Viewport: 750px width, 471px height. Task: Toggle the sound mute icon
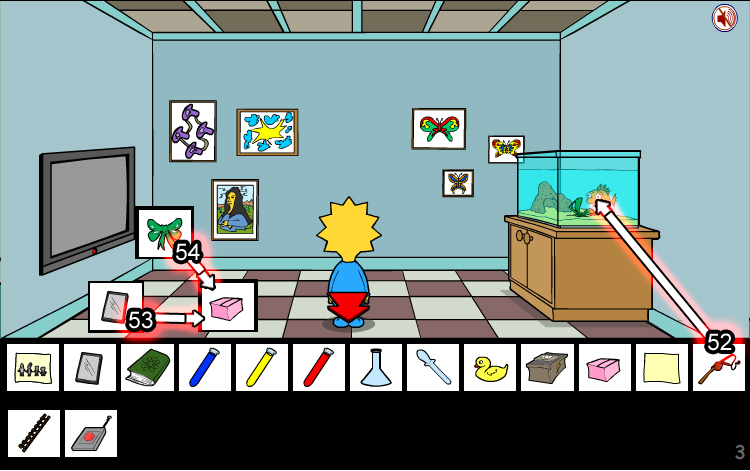click(x=724, y=17)
